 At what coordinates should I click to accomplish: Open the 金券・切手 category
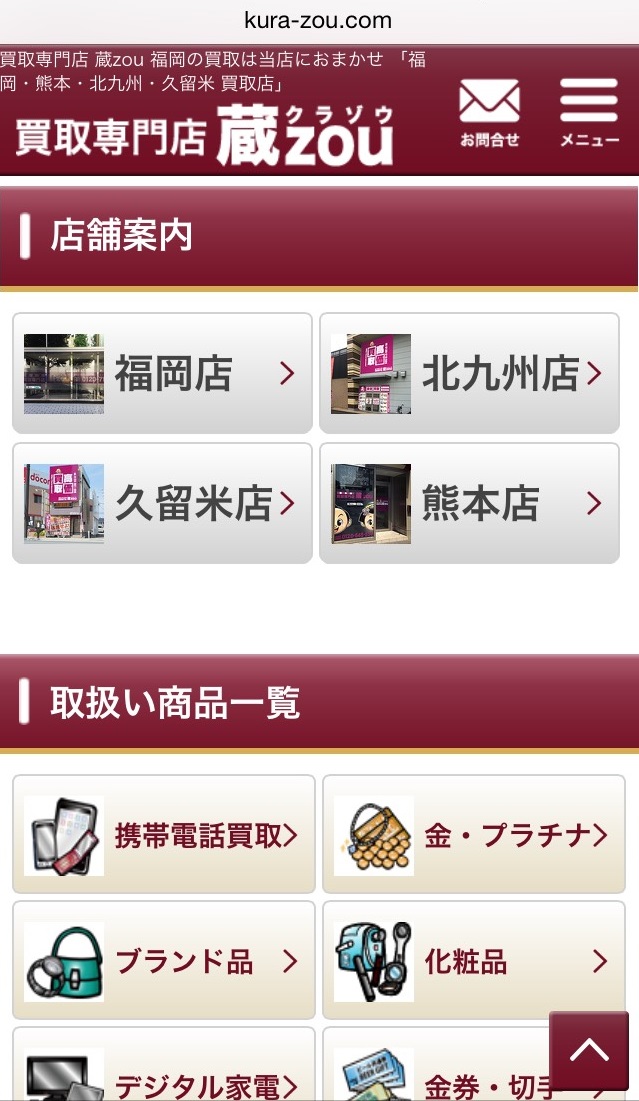[x=435, y=1064]
